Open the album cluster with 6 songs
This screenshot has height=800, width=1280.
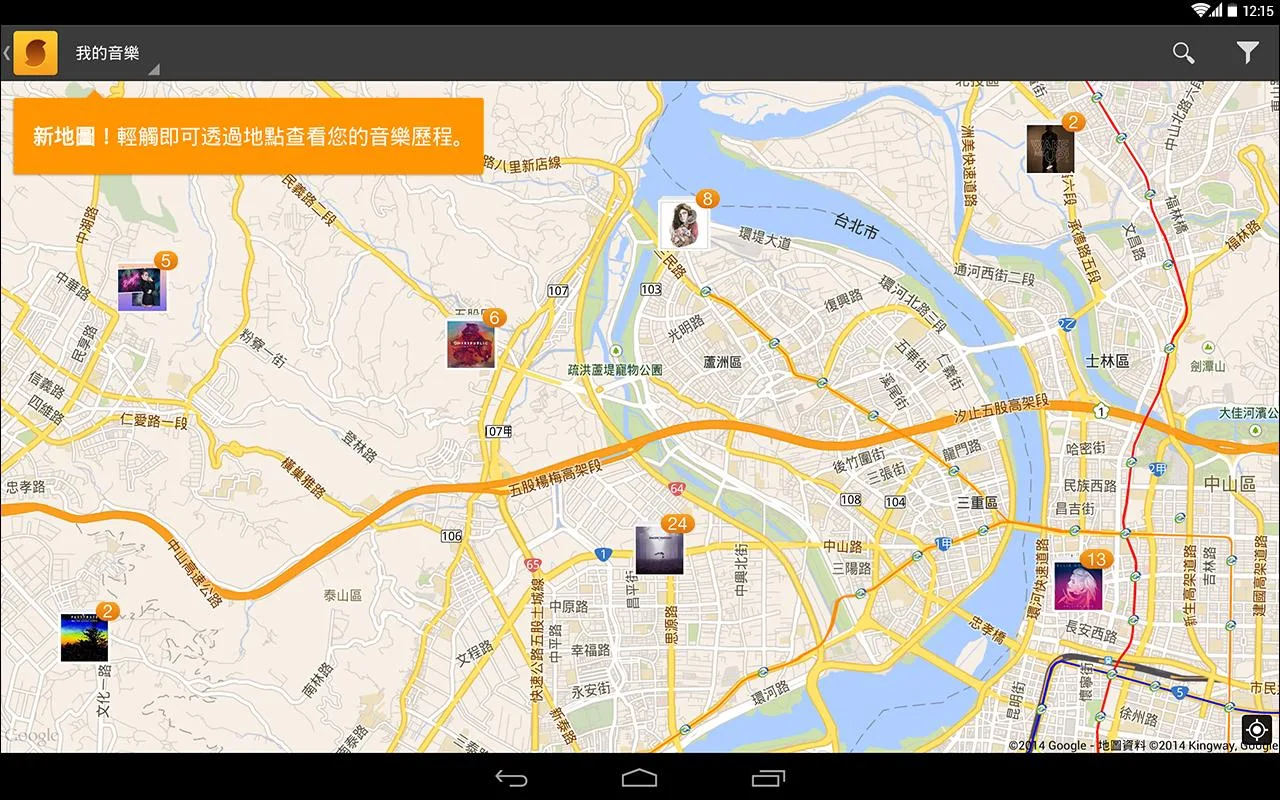[471, 344]
